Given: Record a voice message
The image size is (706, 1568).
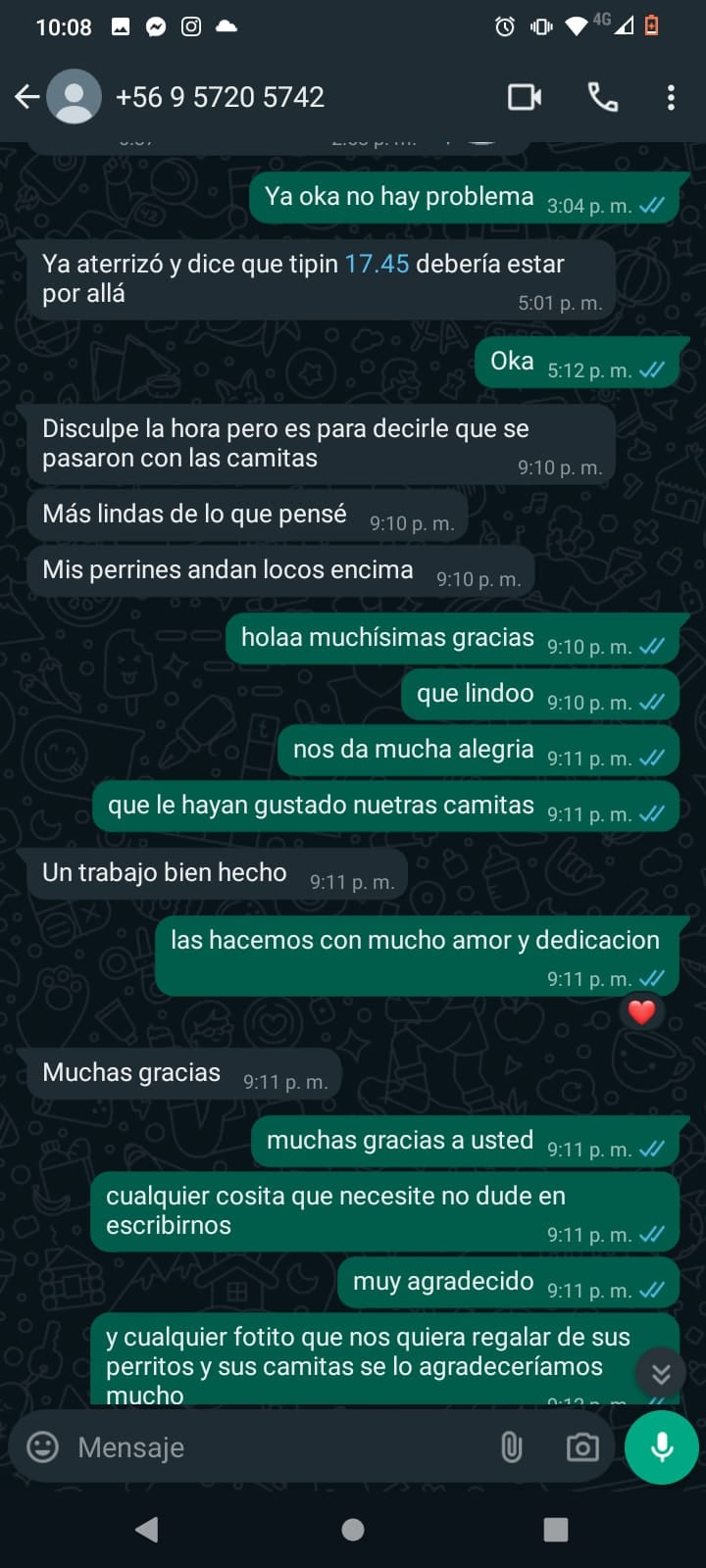Looking at the screenshot, I should (x=662, y=1446).
